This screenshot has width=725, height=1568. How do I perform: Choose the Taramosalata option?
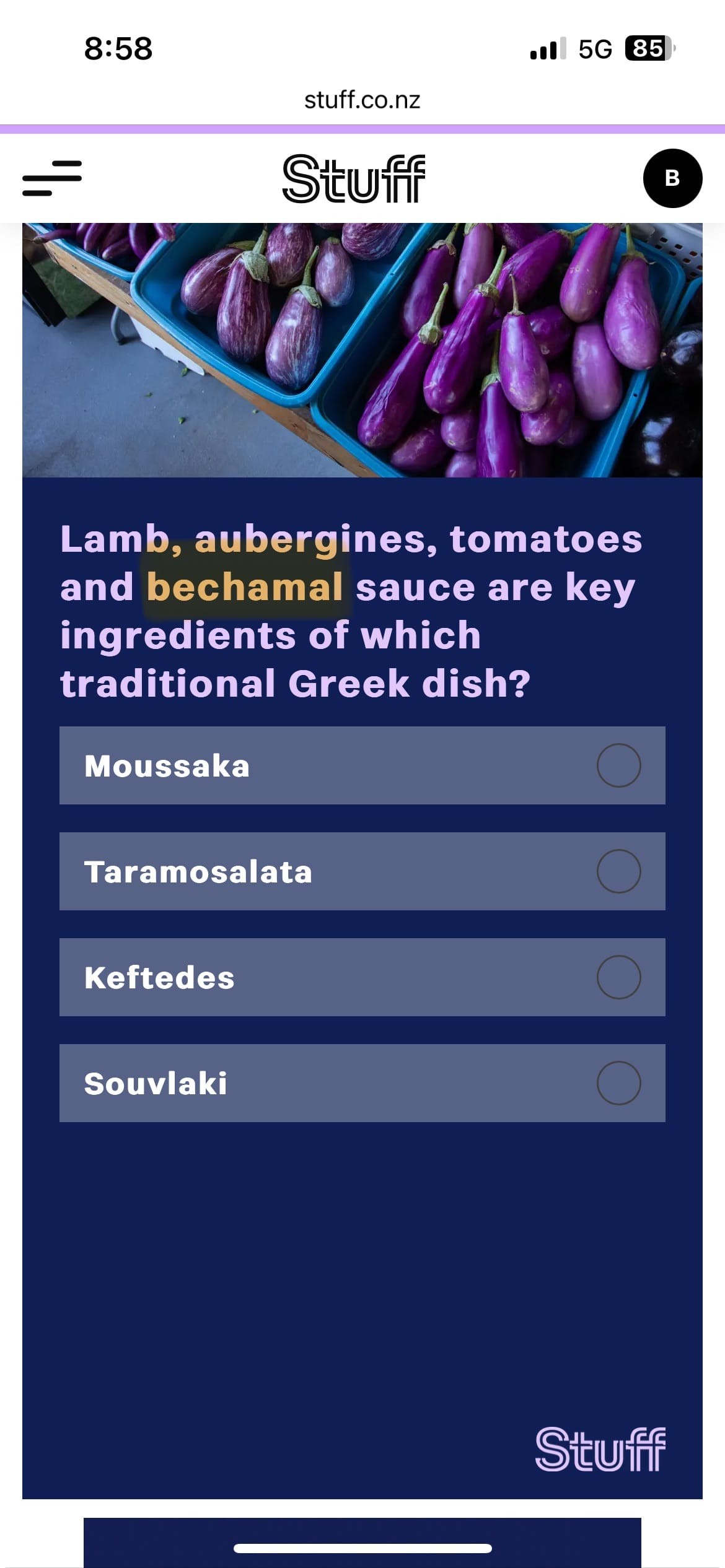tap(362, 871)
